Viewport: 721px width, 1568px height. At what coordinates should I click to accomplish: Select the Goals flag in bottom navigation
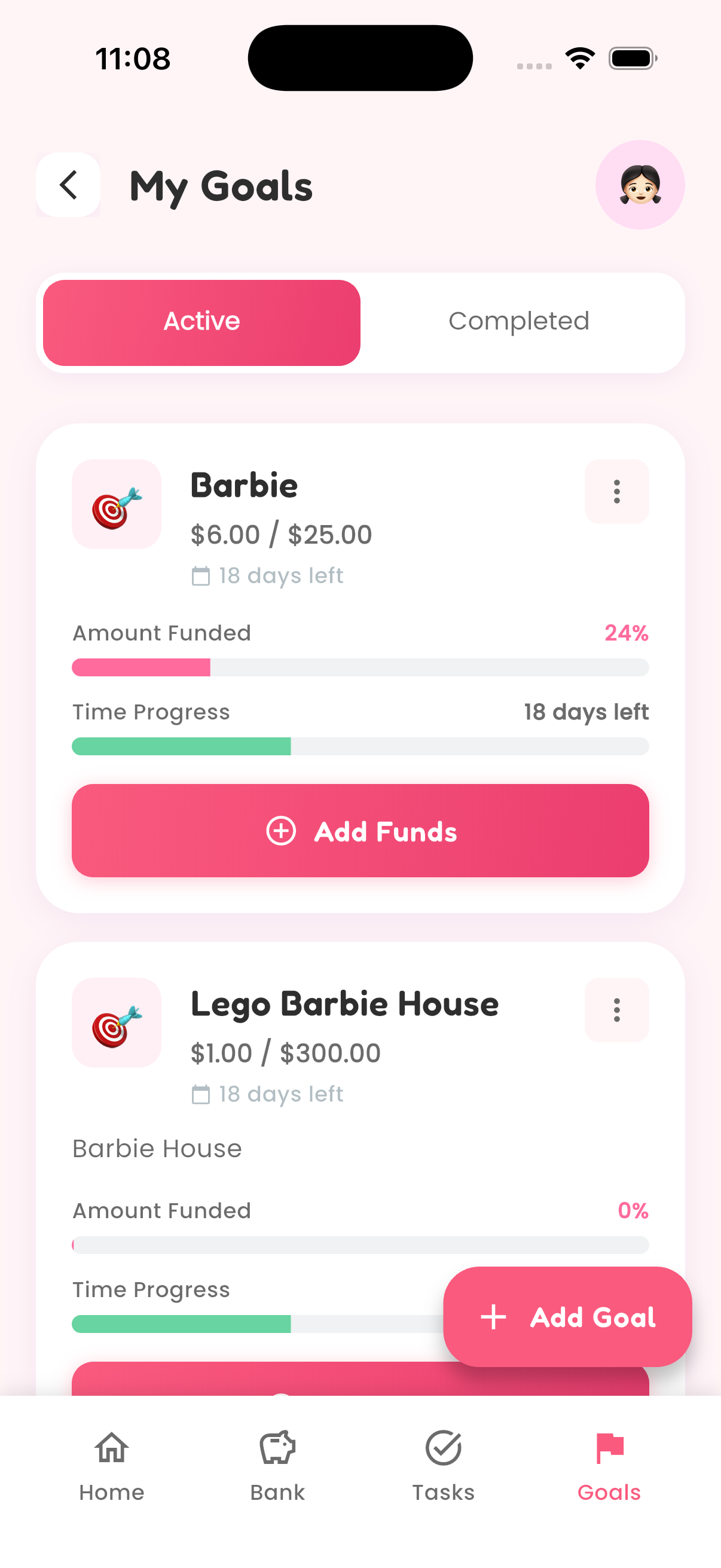pyautogui.click(x=609, y=1467)
